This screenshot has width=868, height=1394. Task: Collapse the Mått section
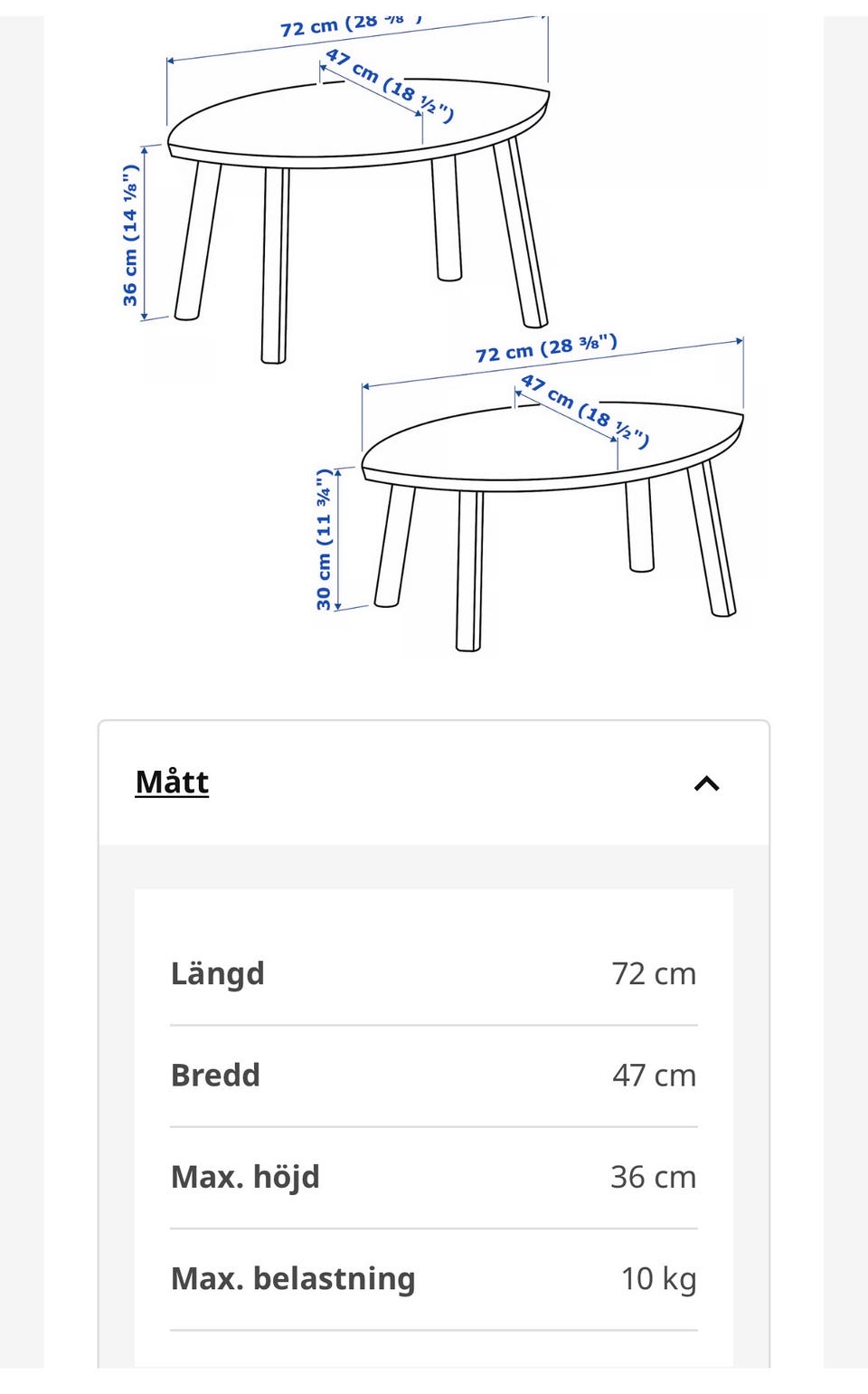(x=706, y=783)
